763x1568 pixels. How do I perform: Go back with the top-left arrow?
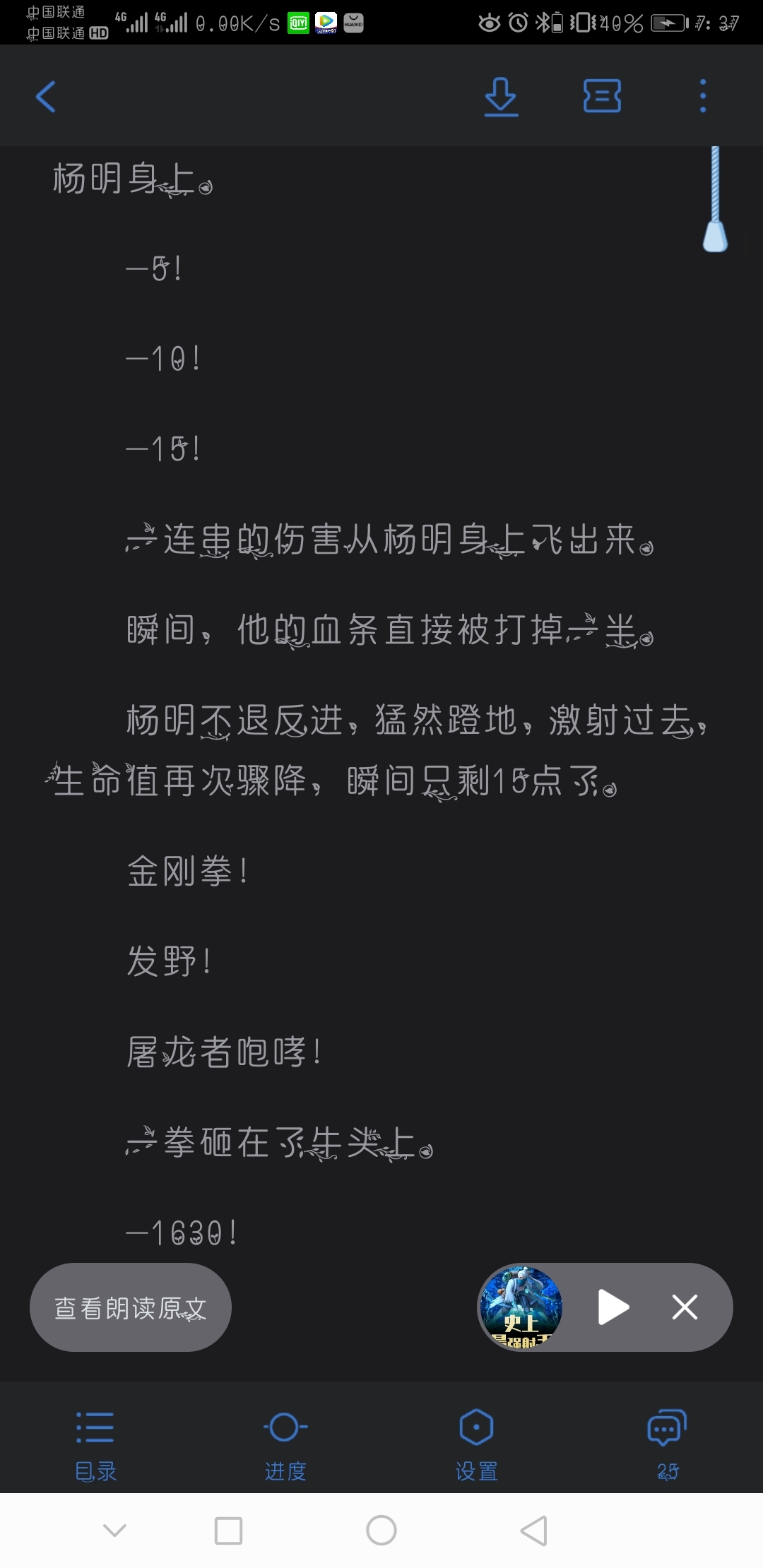tap(46, 96)
